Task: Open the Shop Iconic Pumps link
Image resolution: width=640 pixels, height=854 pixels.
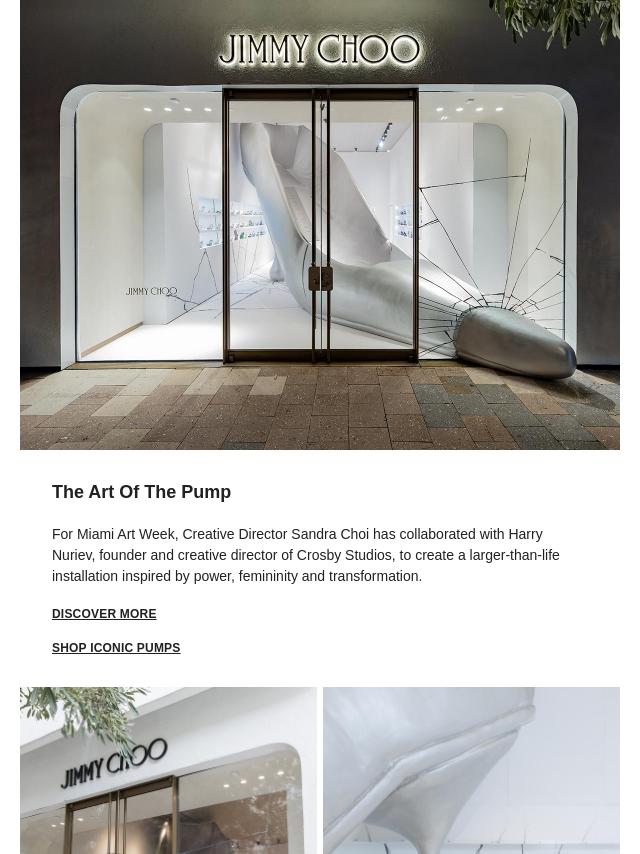Action: pyautogui.click(x=116, y=648)
